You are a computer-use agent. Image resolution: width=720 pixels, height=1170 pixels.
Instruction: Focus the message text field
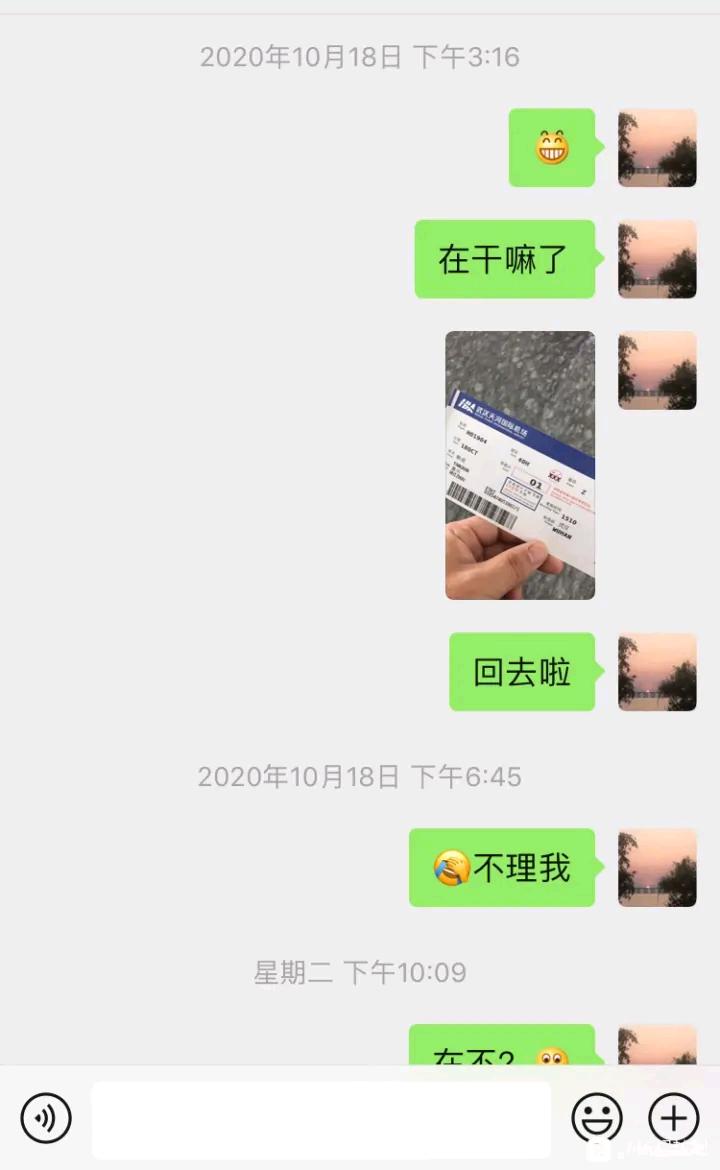click(x=320, y=1118)
